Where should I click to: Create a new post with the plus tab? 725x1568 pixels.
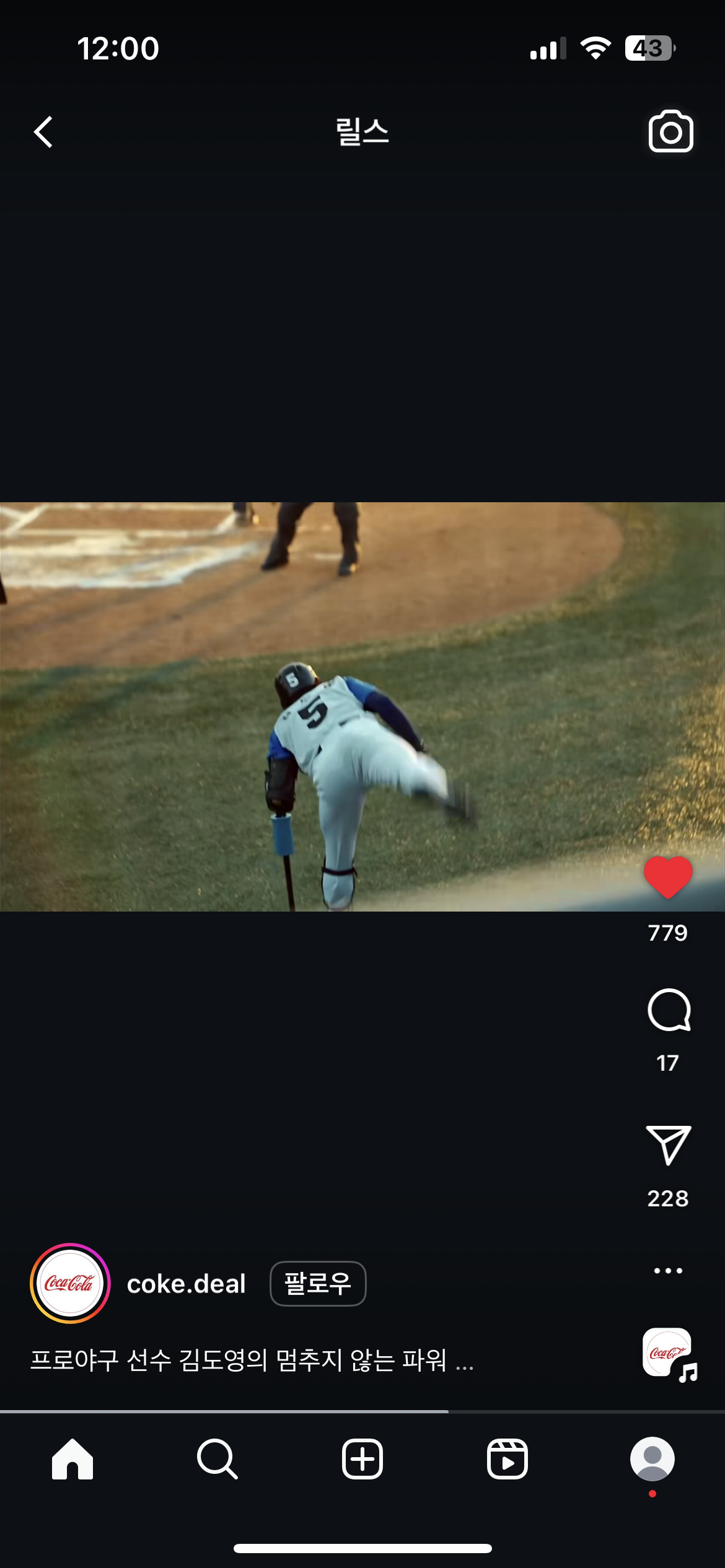(x=362, y=1459)
